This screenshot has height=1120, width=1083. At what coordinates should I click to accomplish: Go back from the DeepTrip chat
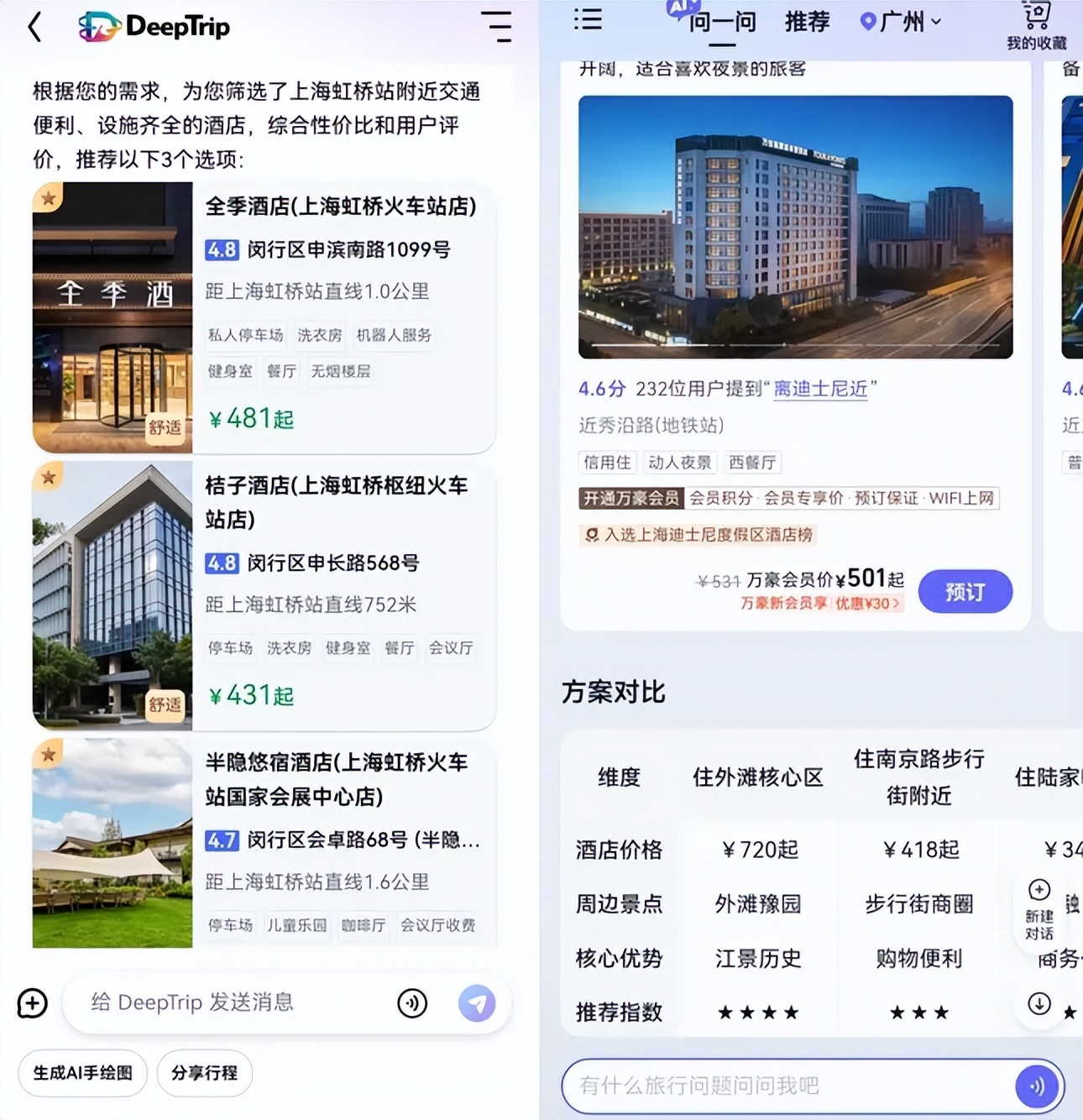pos(34,27)
